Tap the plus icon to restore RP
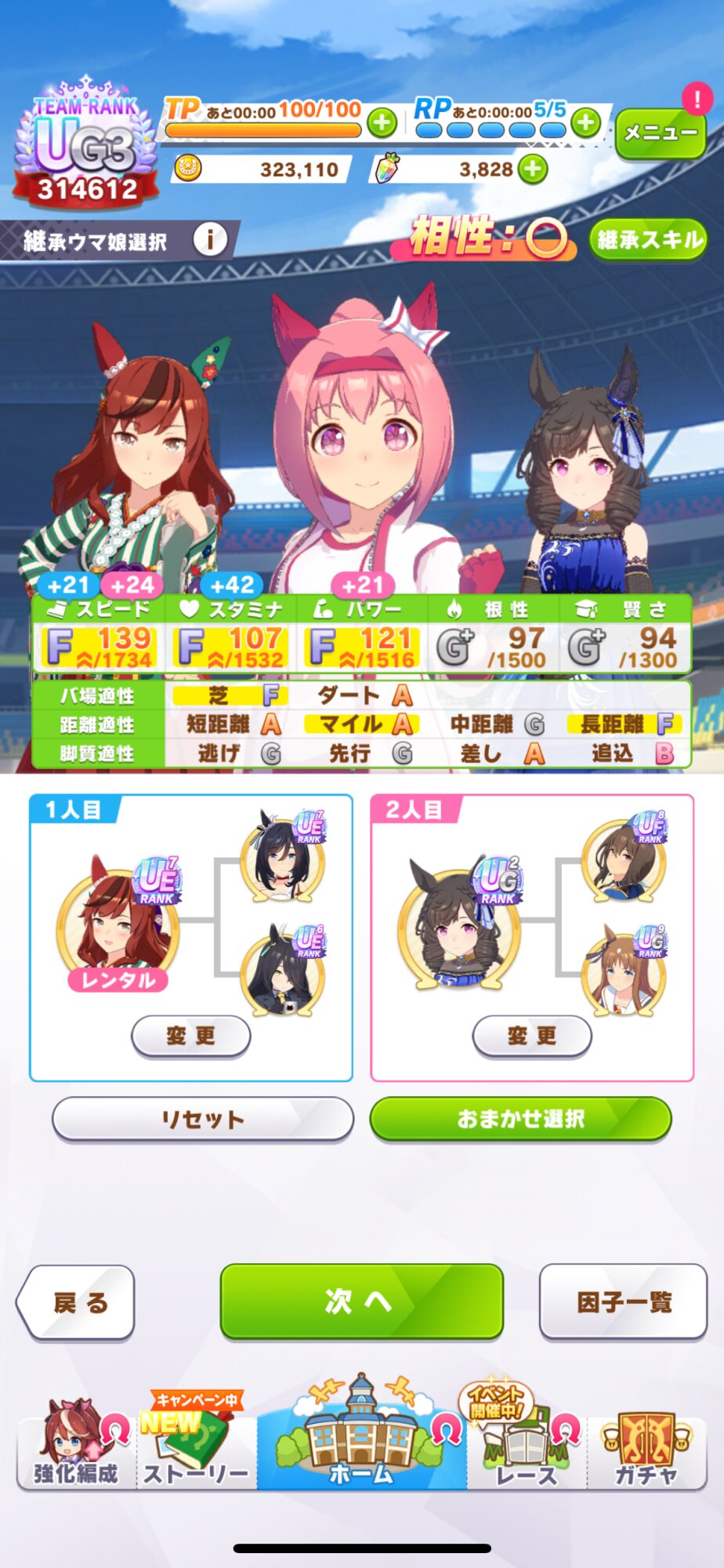Screen dimensions: 724x1568 pyautogui.click(x=585, y=123)
